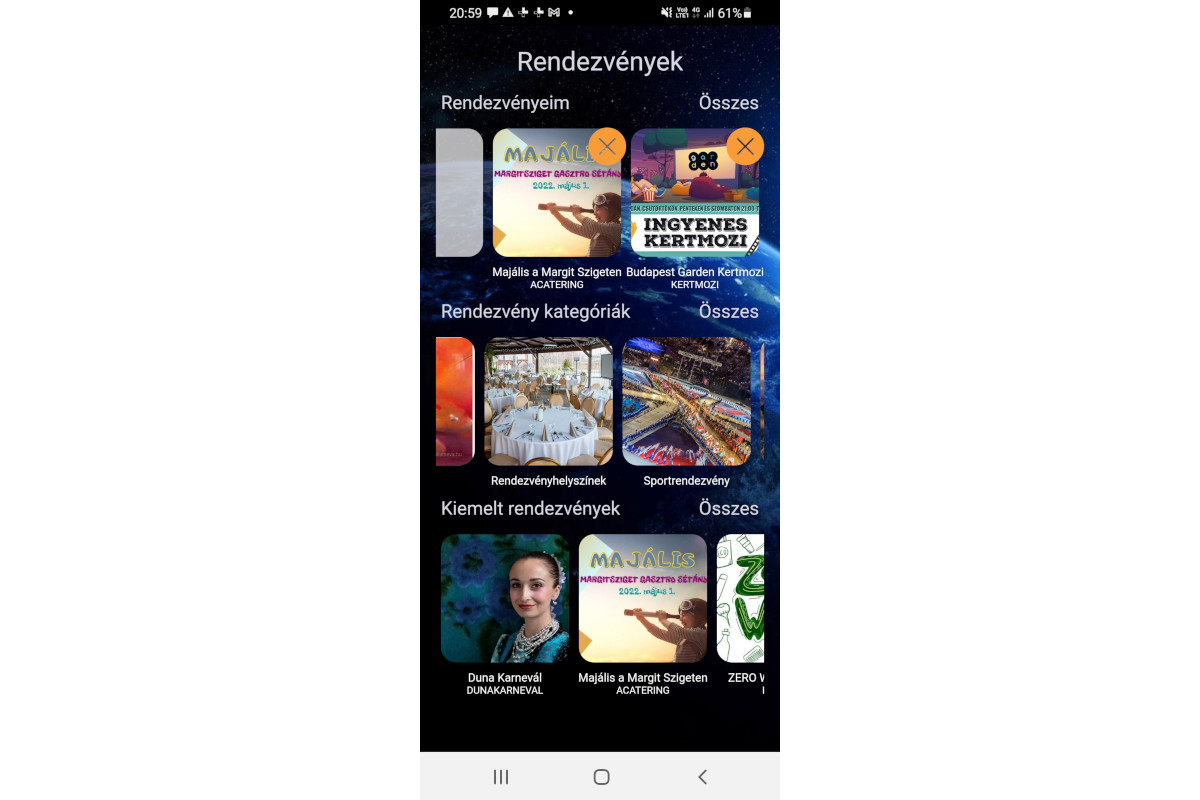This screenshot has height=800, width=1200.
Task: Select the Sportrendezvény category
Action: [686, 402]
